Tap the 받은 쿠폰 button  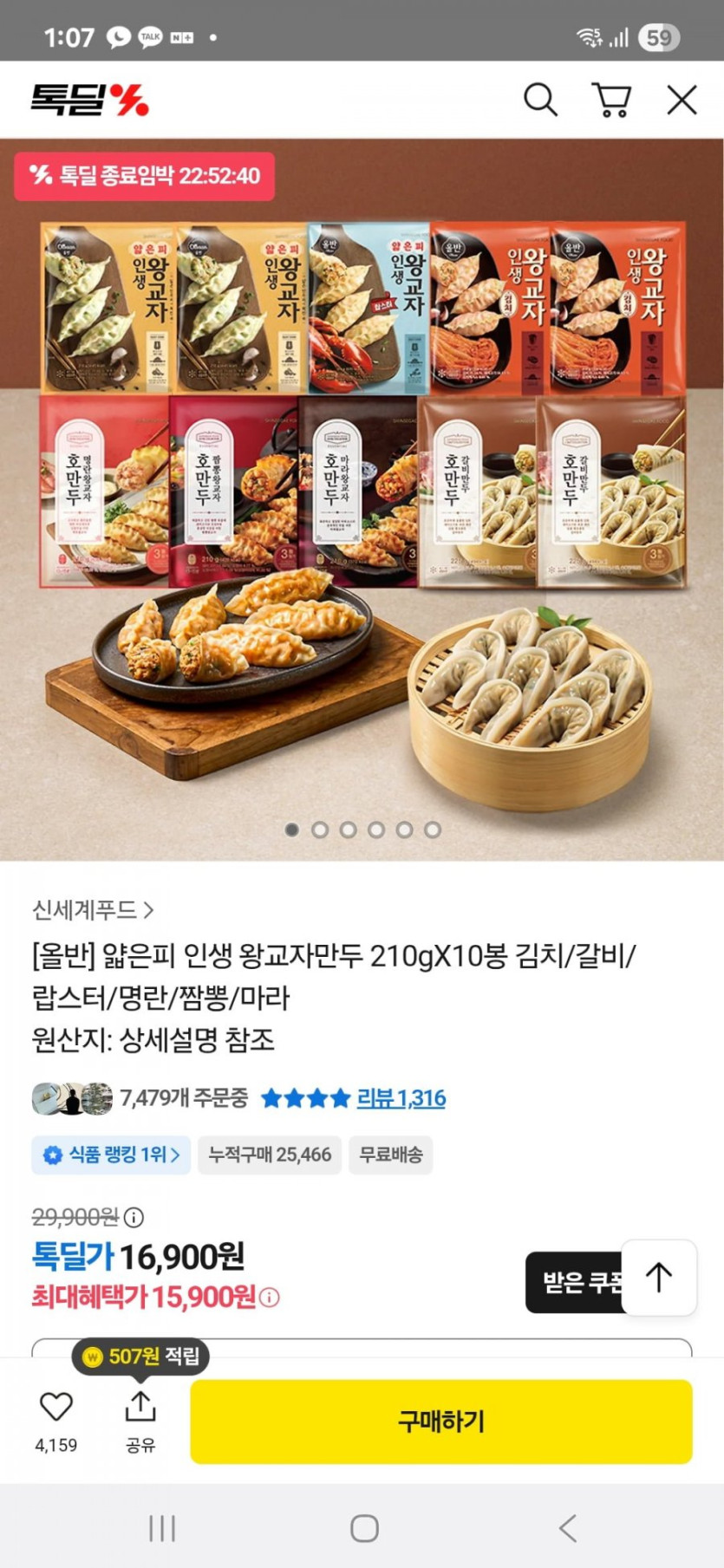click(572, 1282)
